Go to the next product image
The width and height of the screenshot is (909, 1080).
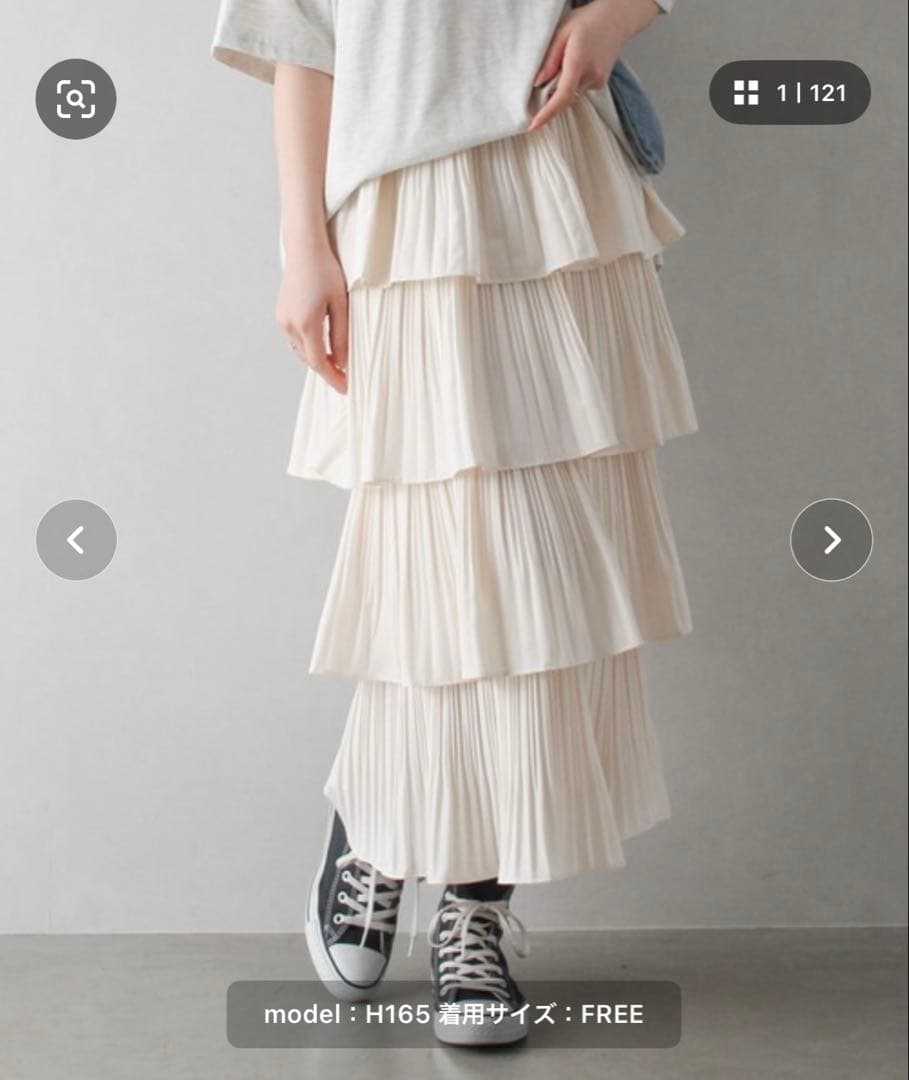831,540
